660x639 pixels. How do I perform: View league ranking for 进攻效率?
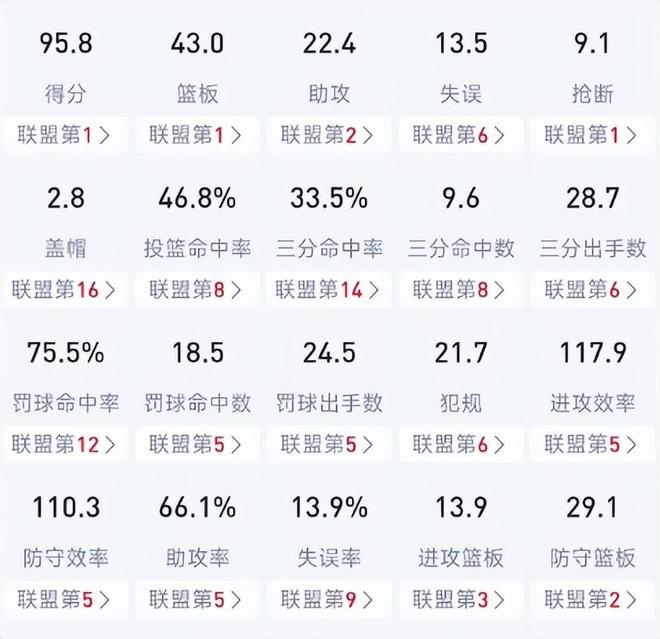pos(594,444)
